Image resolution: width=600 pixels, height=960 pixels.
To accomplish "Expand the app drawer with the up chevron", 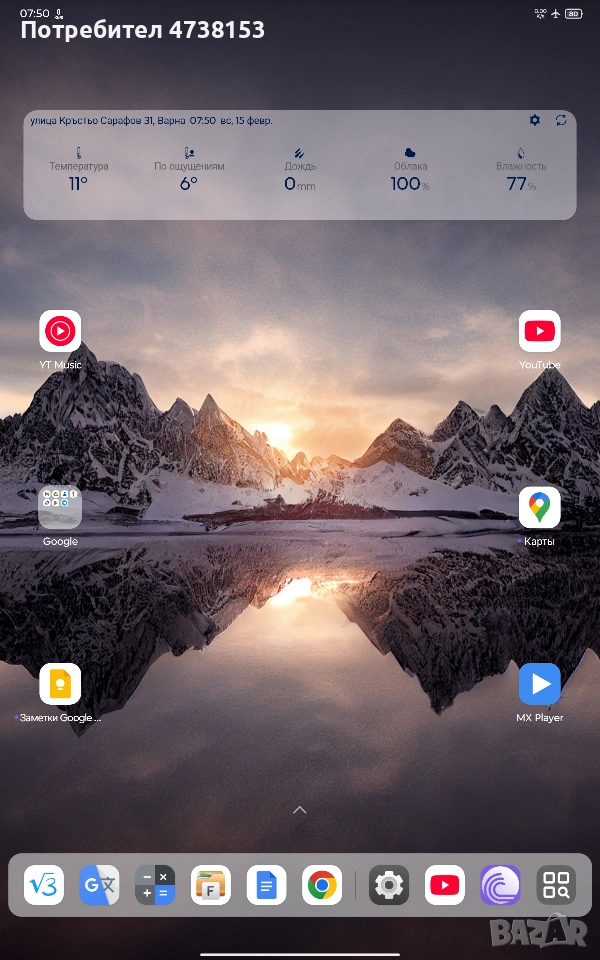I will click(x=300, y=810).
